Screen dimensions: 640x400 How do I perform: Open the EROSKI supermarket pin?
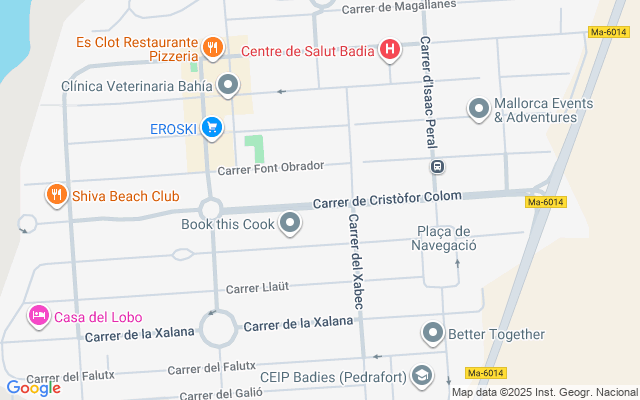(x=211, y=127)
